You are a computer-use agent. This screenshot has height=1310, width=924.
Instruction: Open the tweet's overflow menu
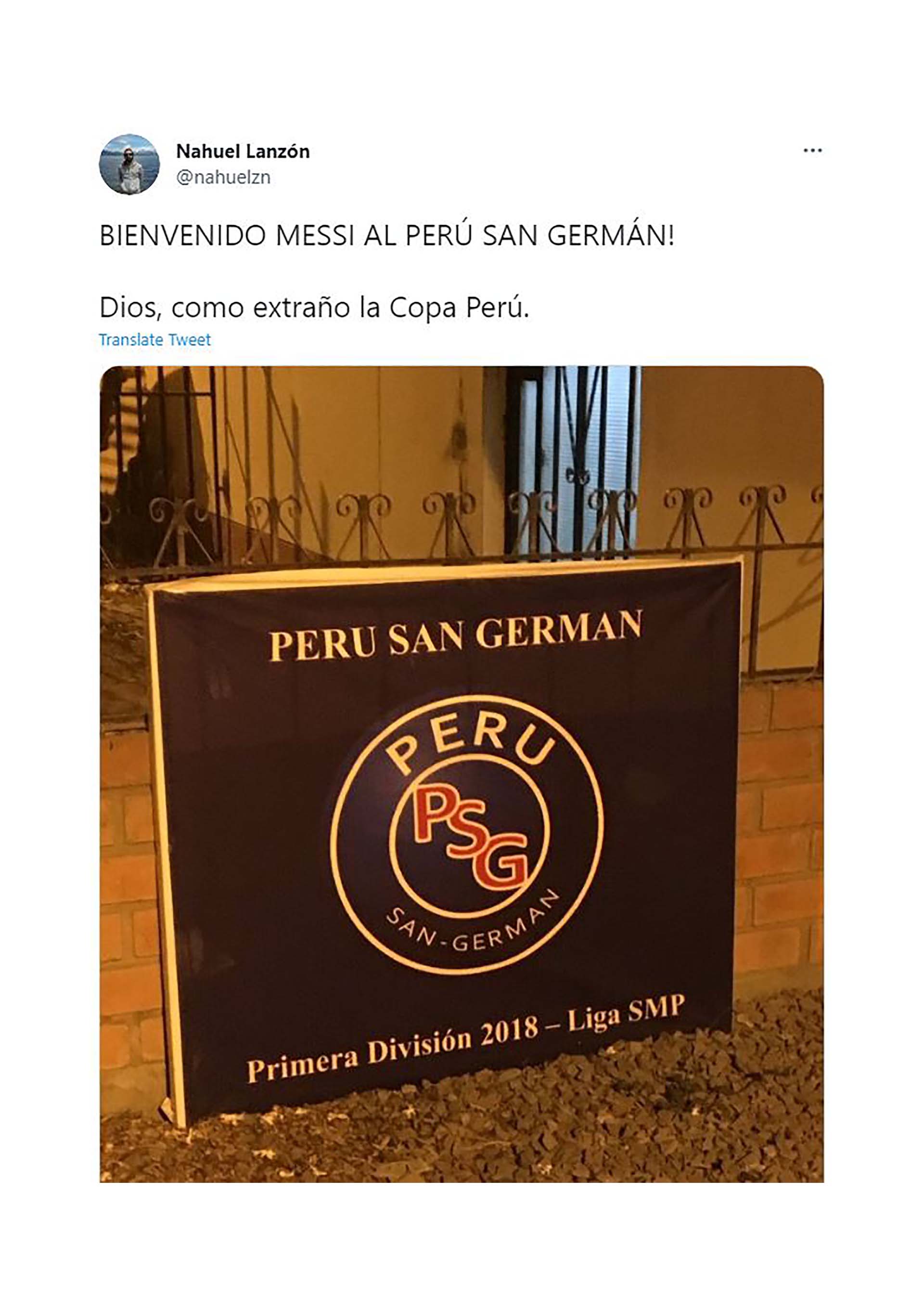(812, 151)
